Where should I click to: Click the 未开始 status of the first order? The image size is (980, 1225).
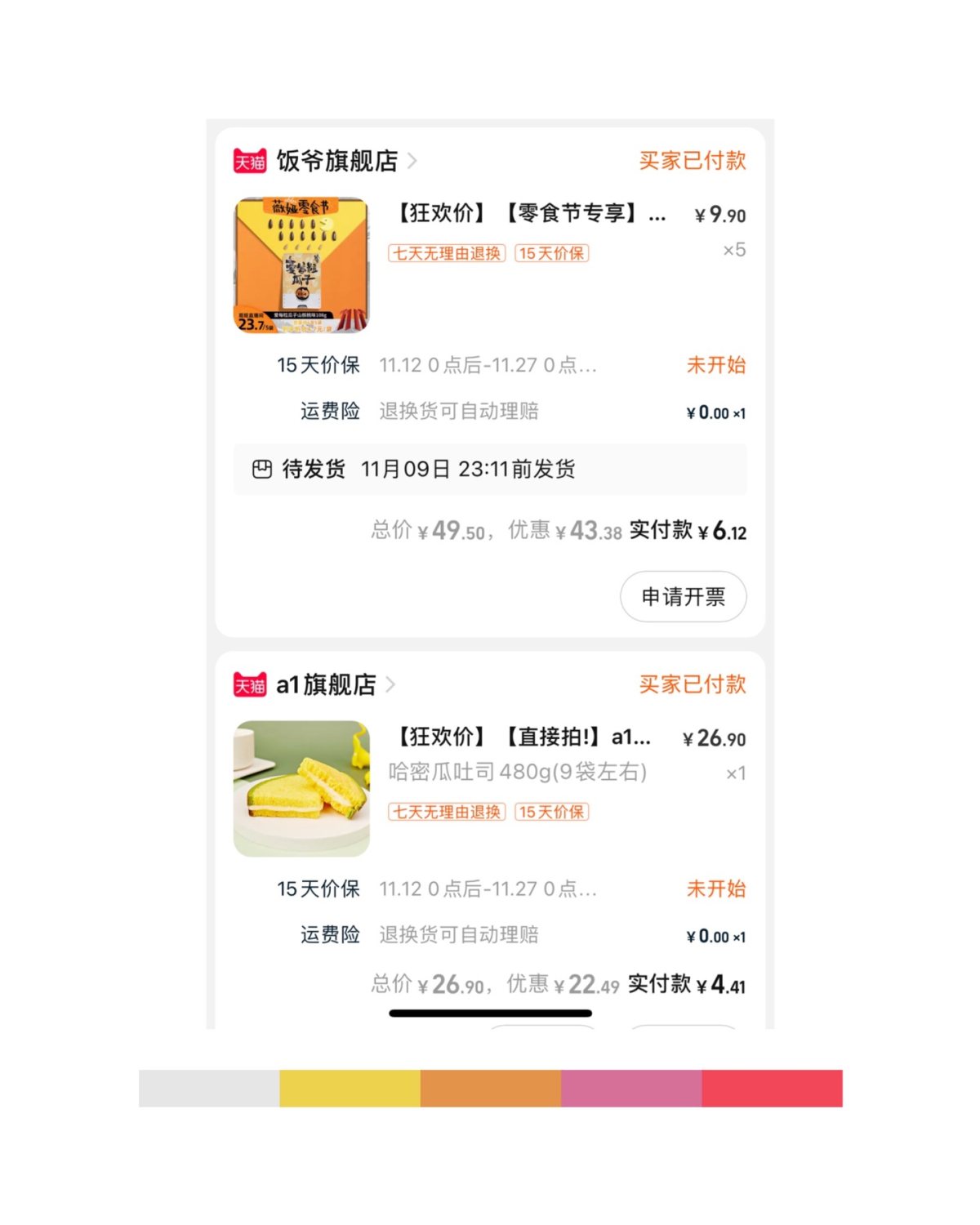point(716,365)
